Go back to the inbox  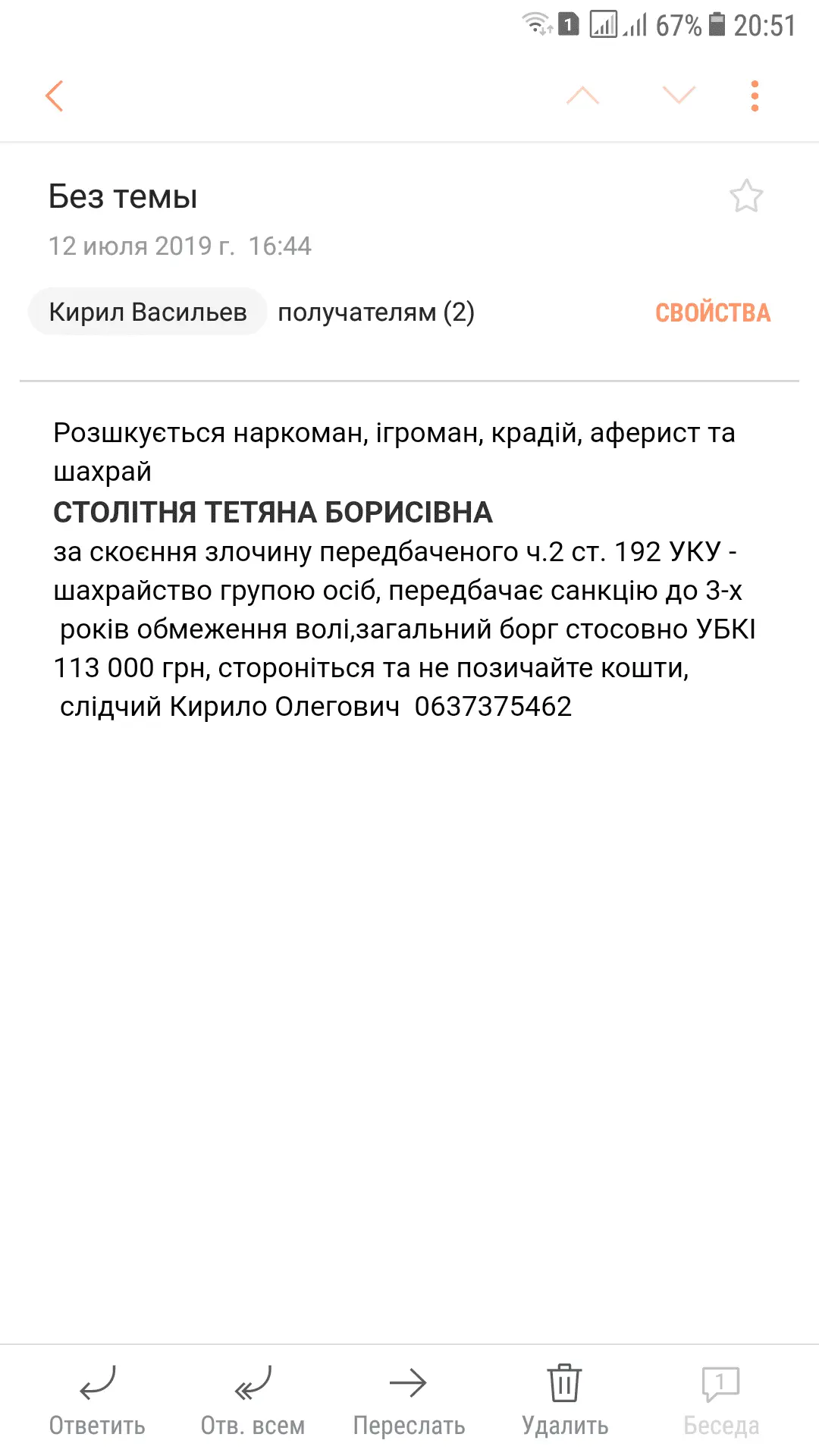[x=55, y=96]
